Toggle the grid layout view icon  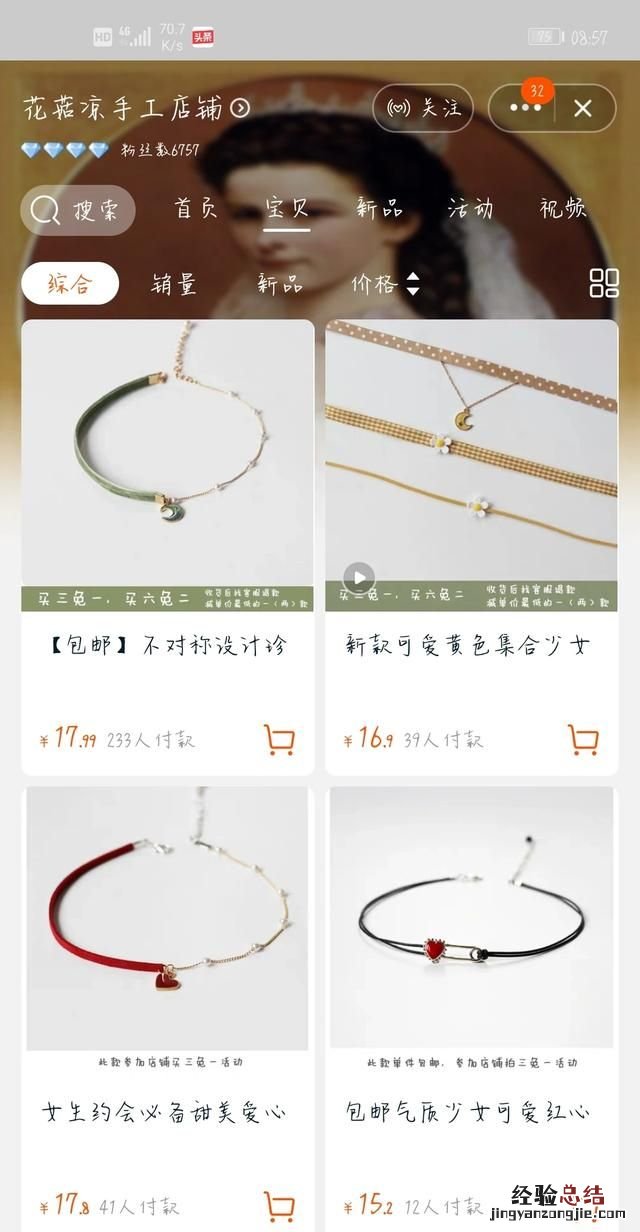pos(604,283)
